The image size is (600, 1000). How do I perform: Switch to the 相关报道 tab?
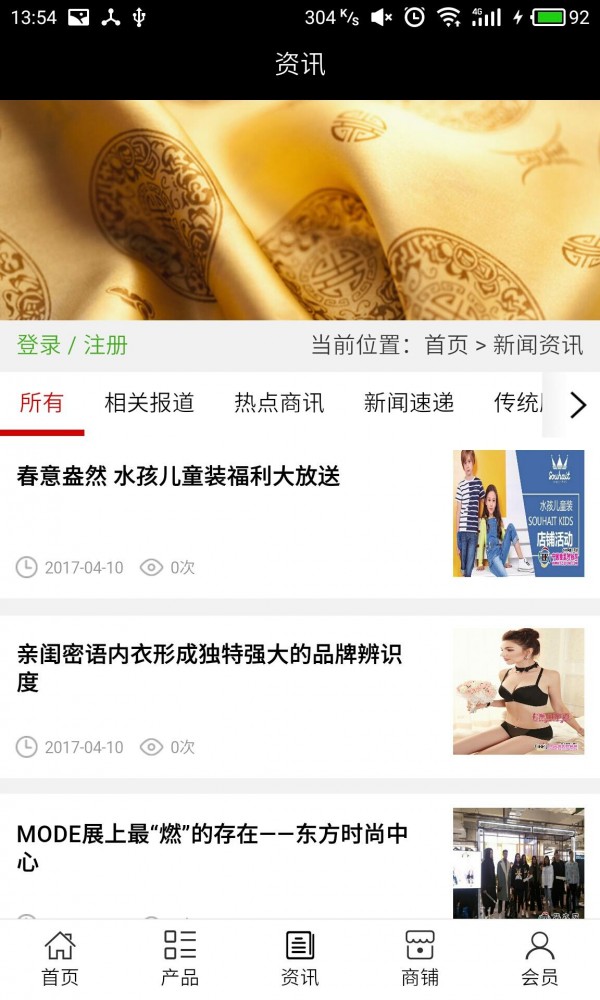click(x=149, y=403)
